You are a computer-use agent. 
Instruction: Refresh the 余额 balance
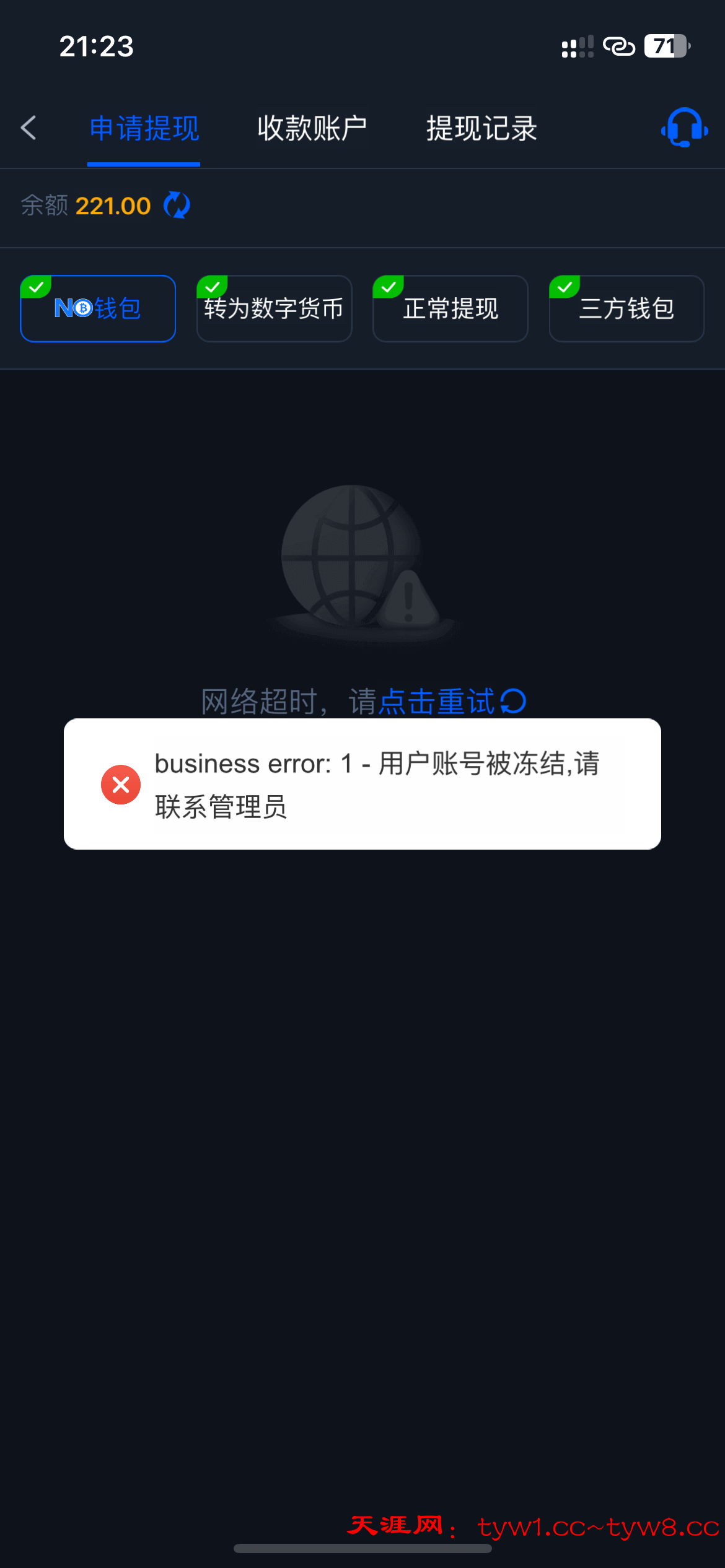[177, 206]
